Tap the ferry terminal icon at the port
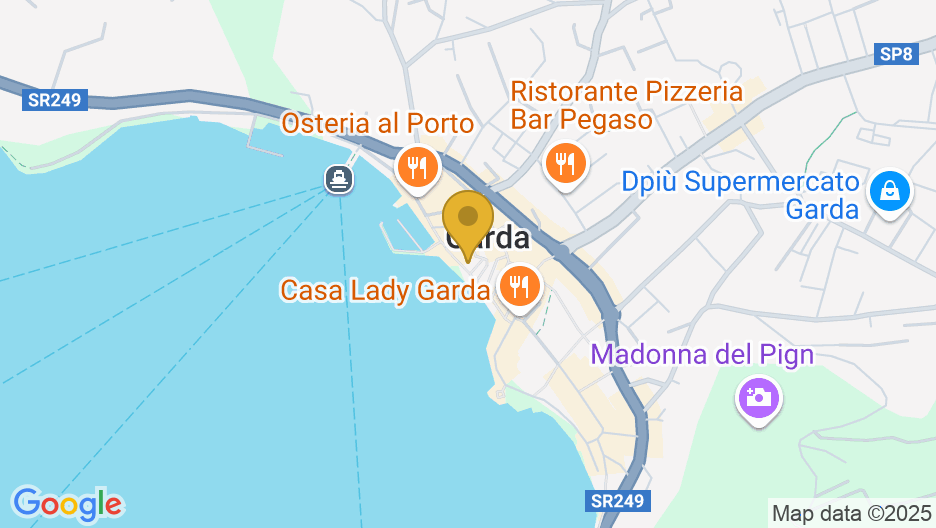Viewport: 936px width, 528px height. [x=340, y=180]
